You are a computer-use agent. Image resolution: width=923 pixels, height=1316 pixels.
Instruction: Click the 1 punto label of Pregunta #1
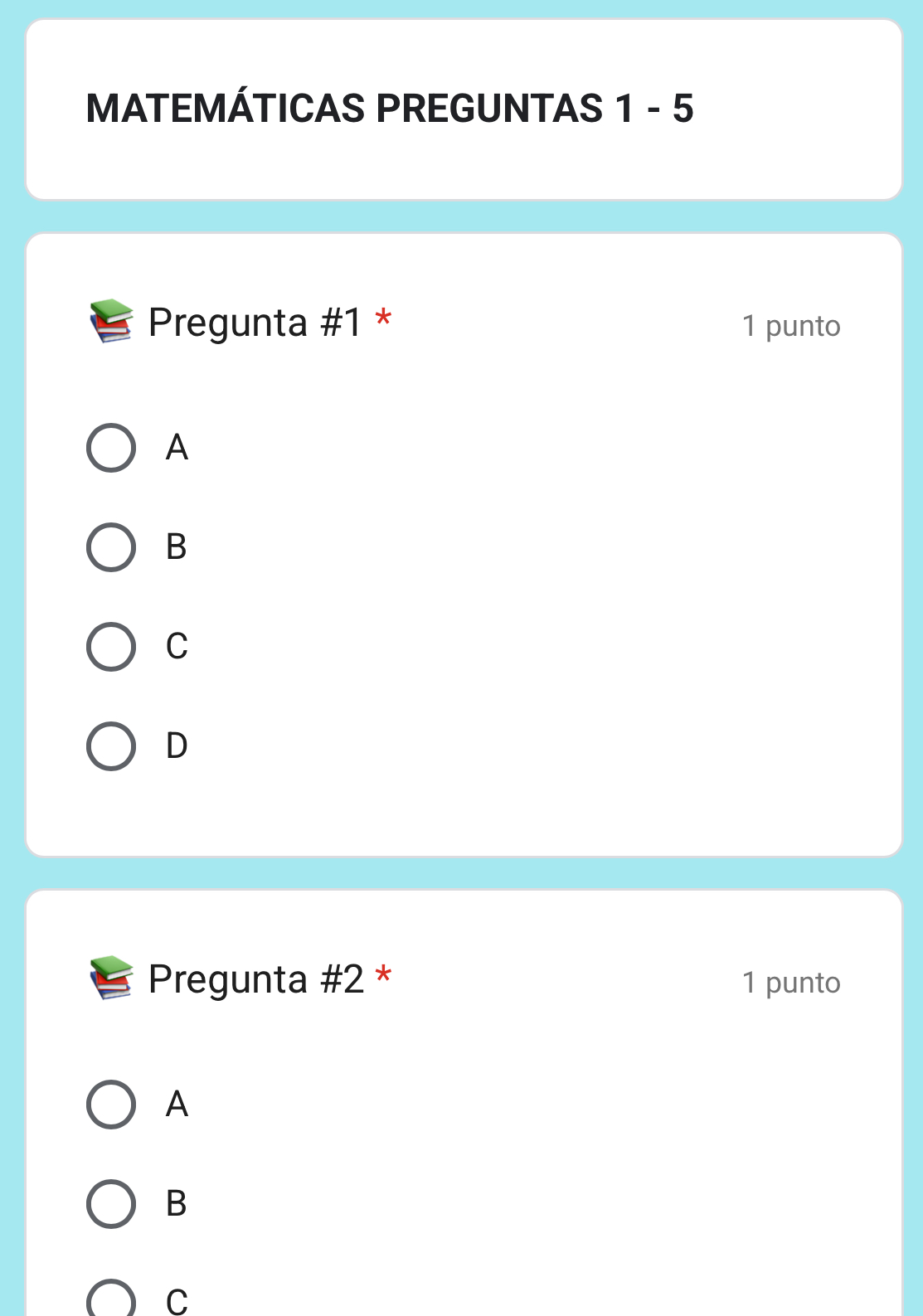point(791,327)
